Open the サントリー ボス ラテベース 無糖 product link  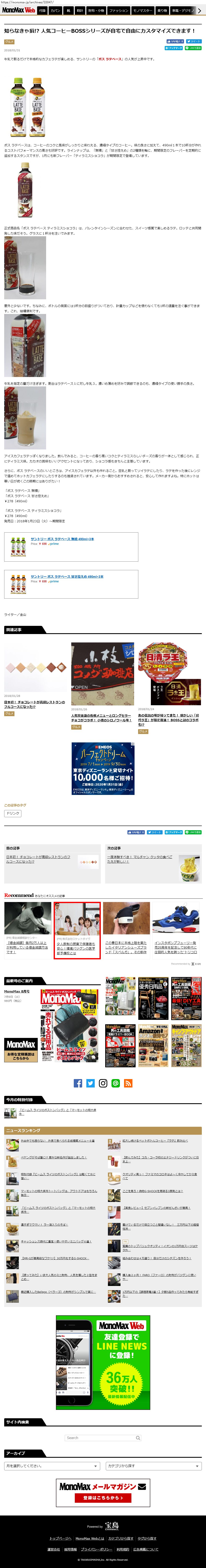point(63,539)
